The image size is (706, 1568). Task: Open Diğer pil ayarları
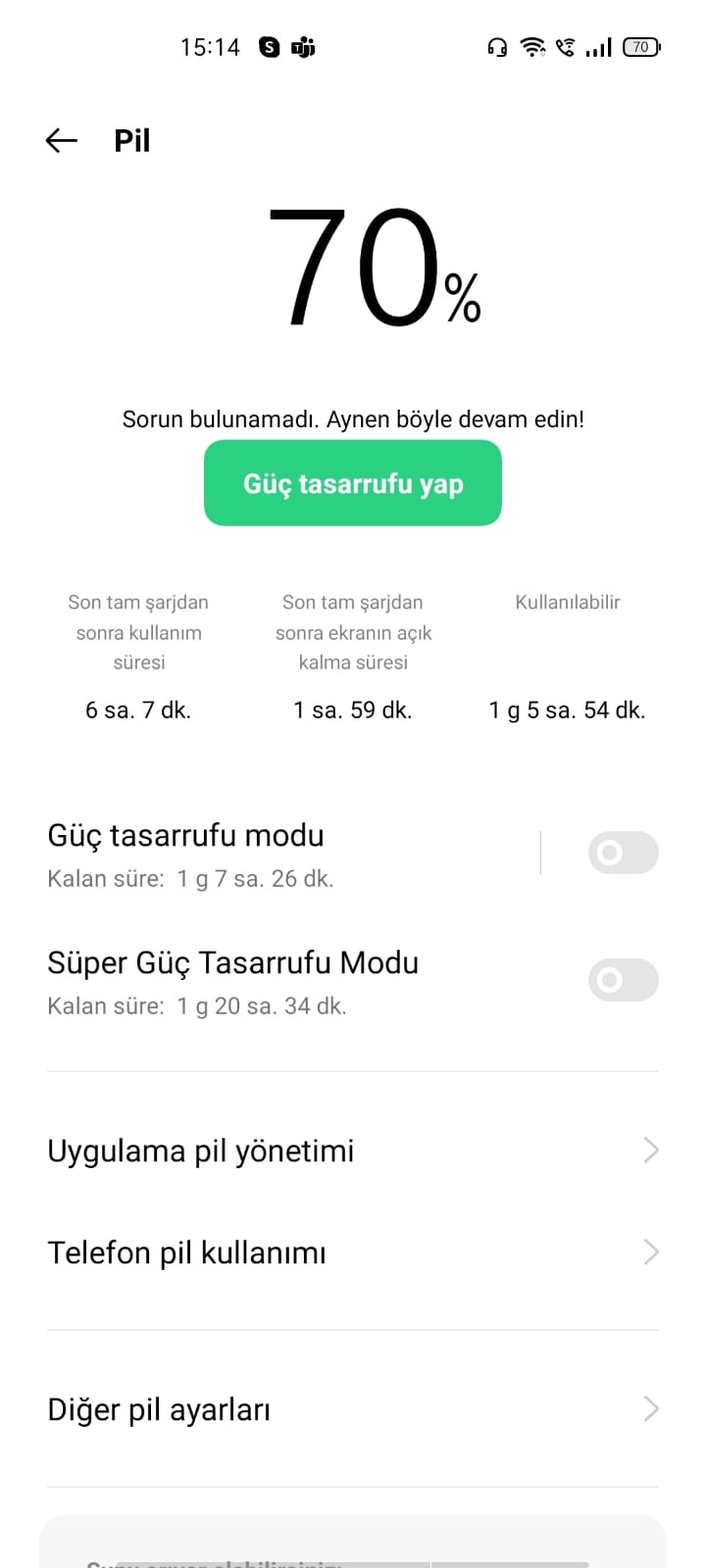pyautogui.click(x=353, y=1409)
